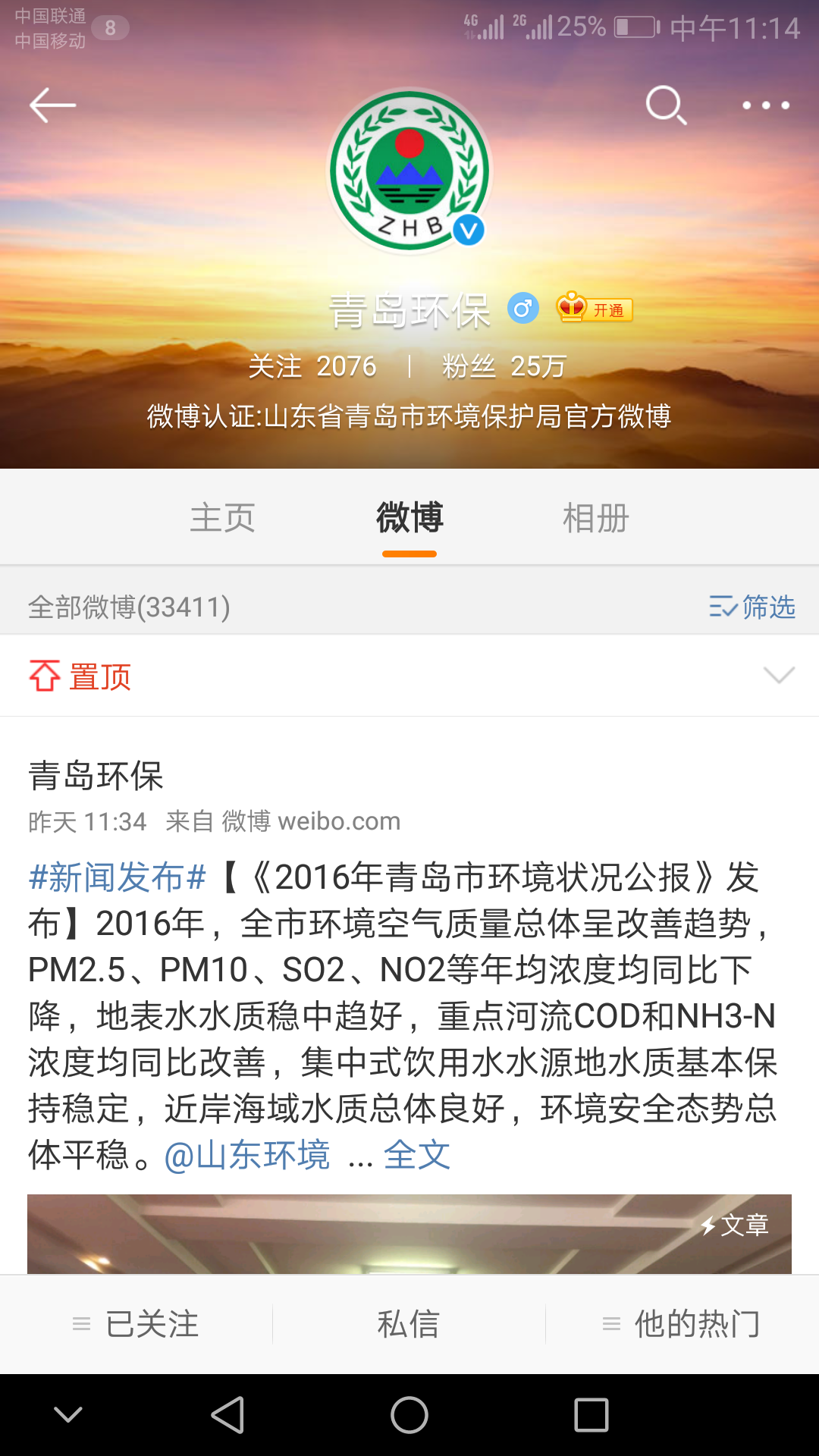Select the 微博 tab
Image resolution: width=819 pixels, height=1456 pixels.
409,518
